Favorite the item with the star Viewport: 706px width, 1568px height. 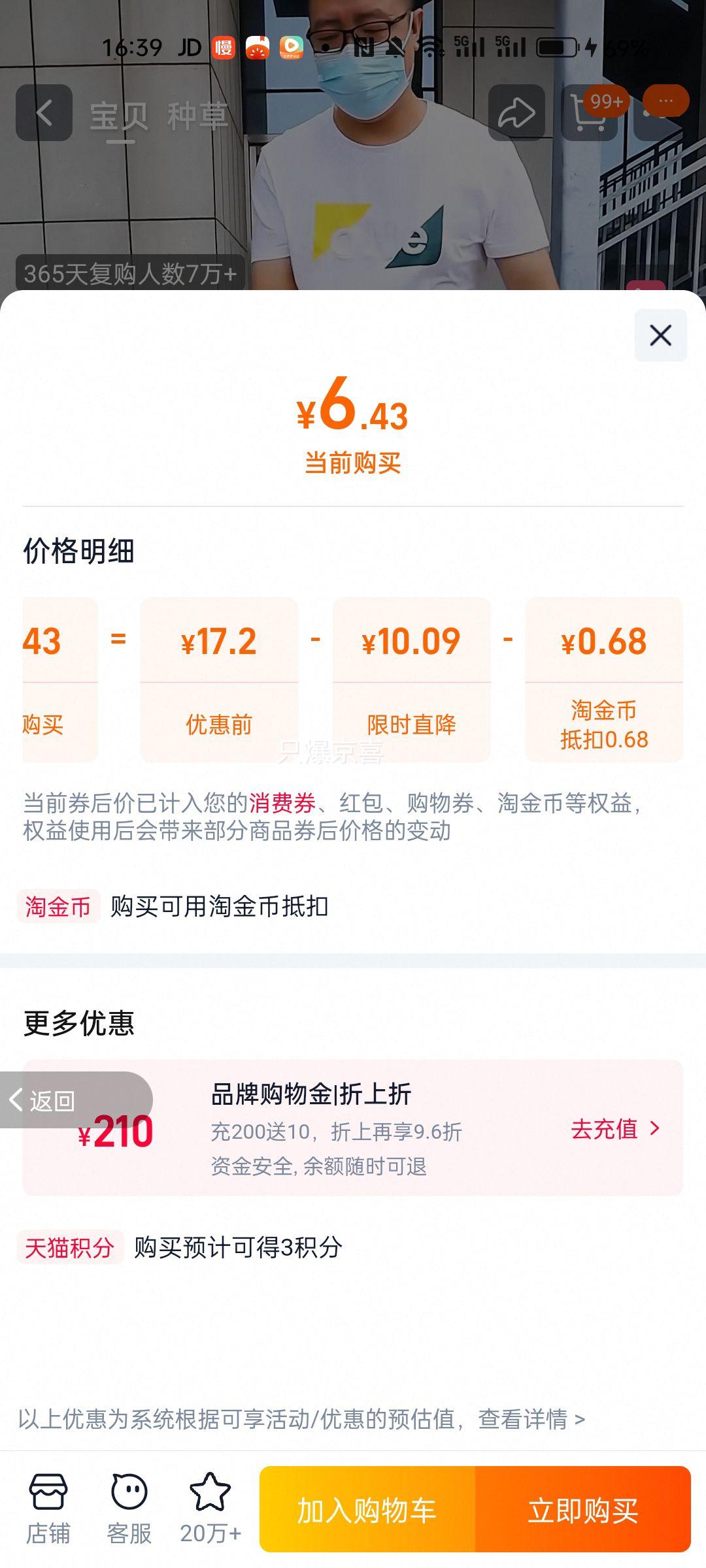[210, 1509]
